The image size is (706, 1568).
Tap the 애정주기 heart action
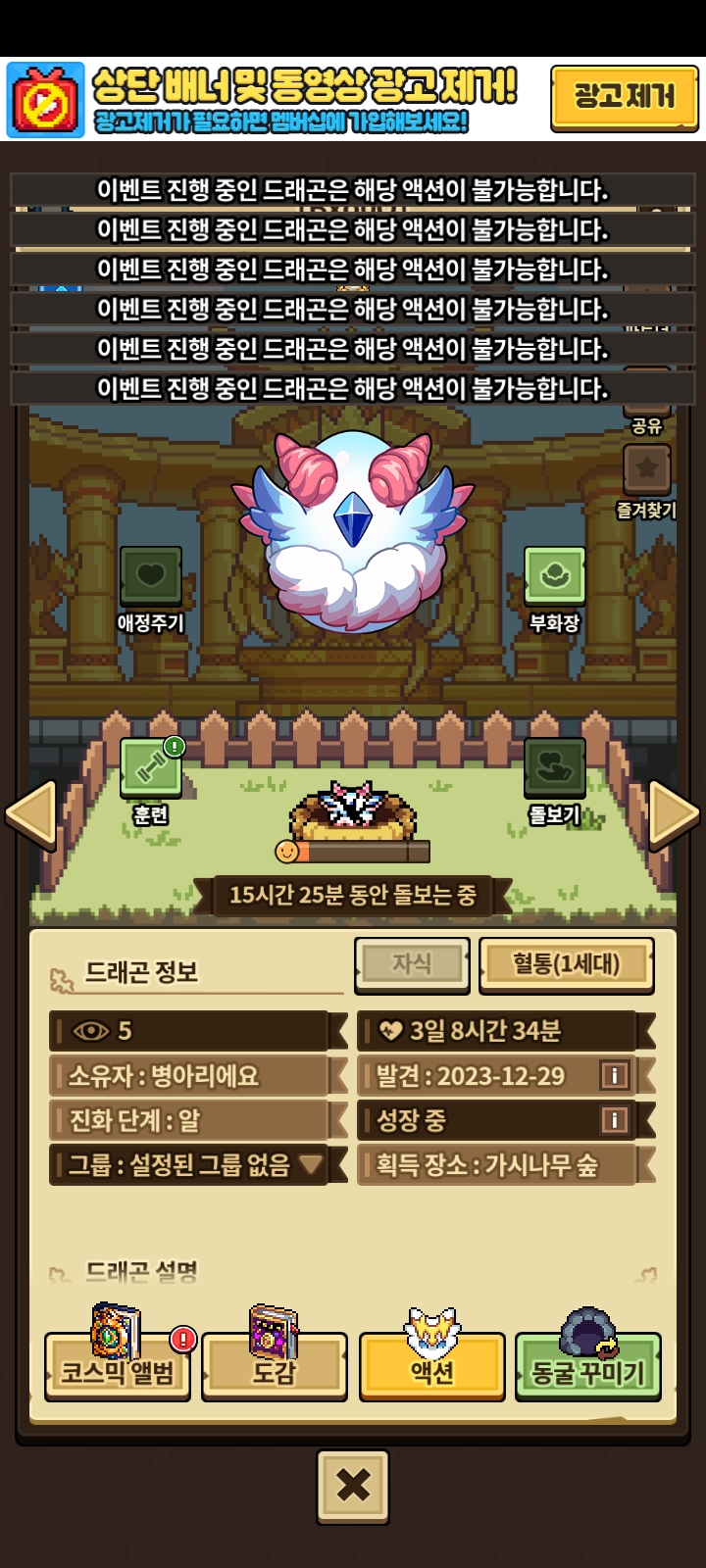coord(150,577)
